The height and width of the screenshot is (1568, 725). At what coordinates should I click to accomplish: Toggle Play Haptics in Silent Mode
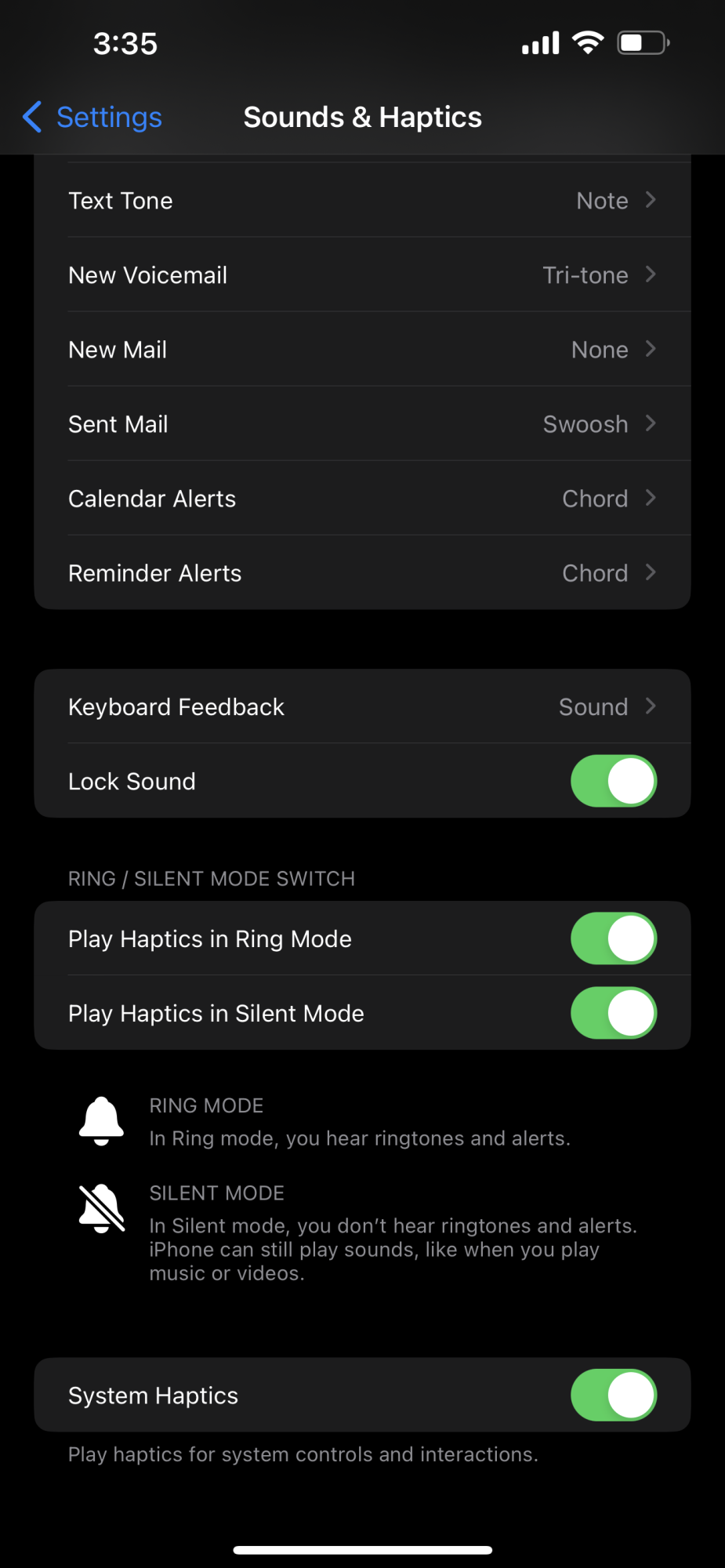(613, 1013)
